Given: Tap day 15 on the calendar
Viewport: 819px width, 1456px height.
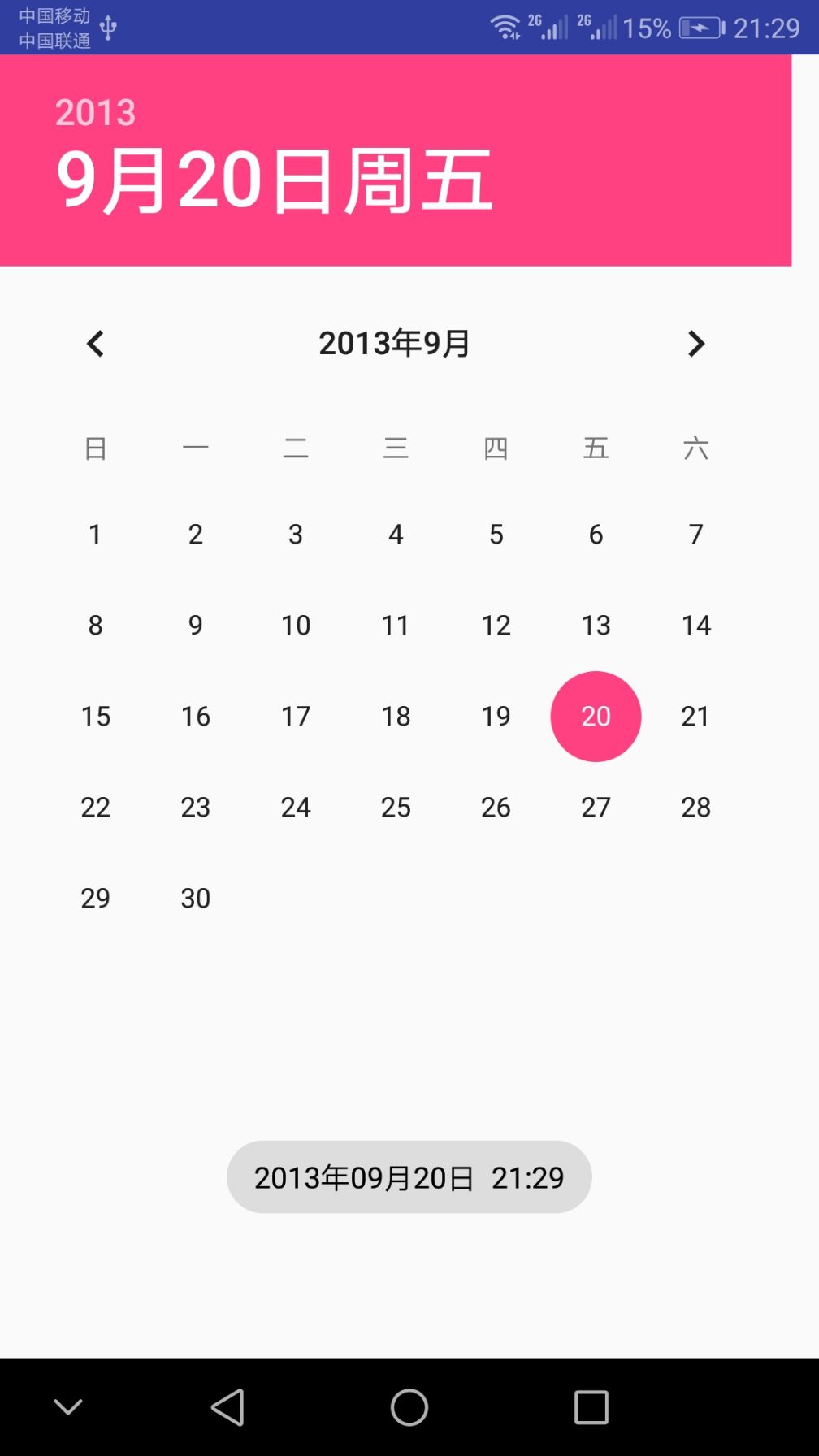Looking at the screenshot, I should [95, 716].
